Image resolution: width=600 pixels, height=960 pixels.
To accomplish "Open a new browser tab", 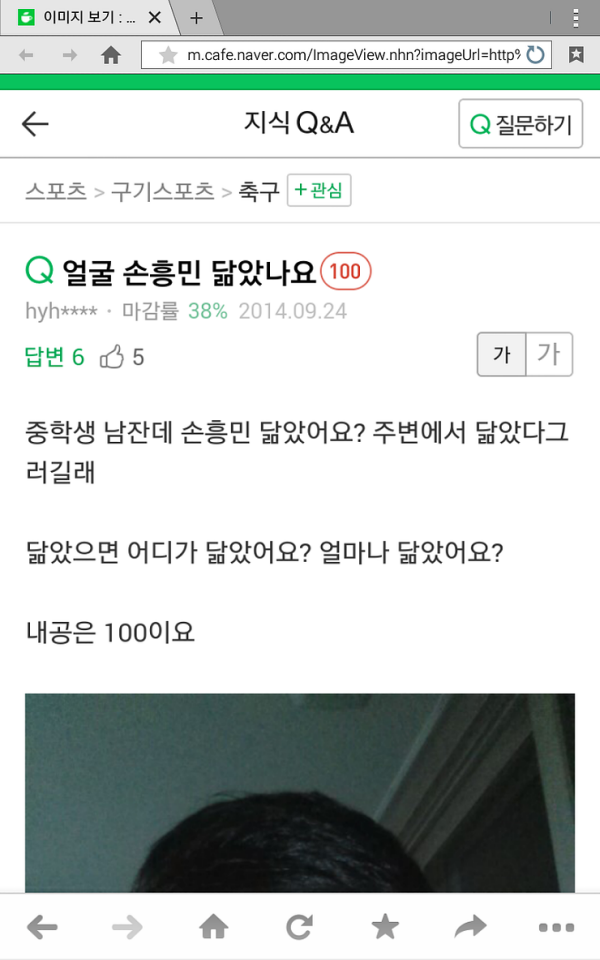I will click(196, 17).
